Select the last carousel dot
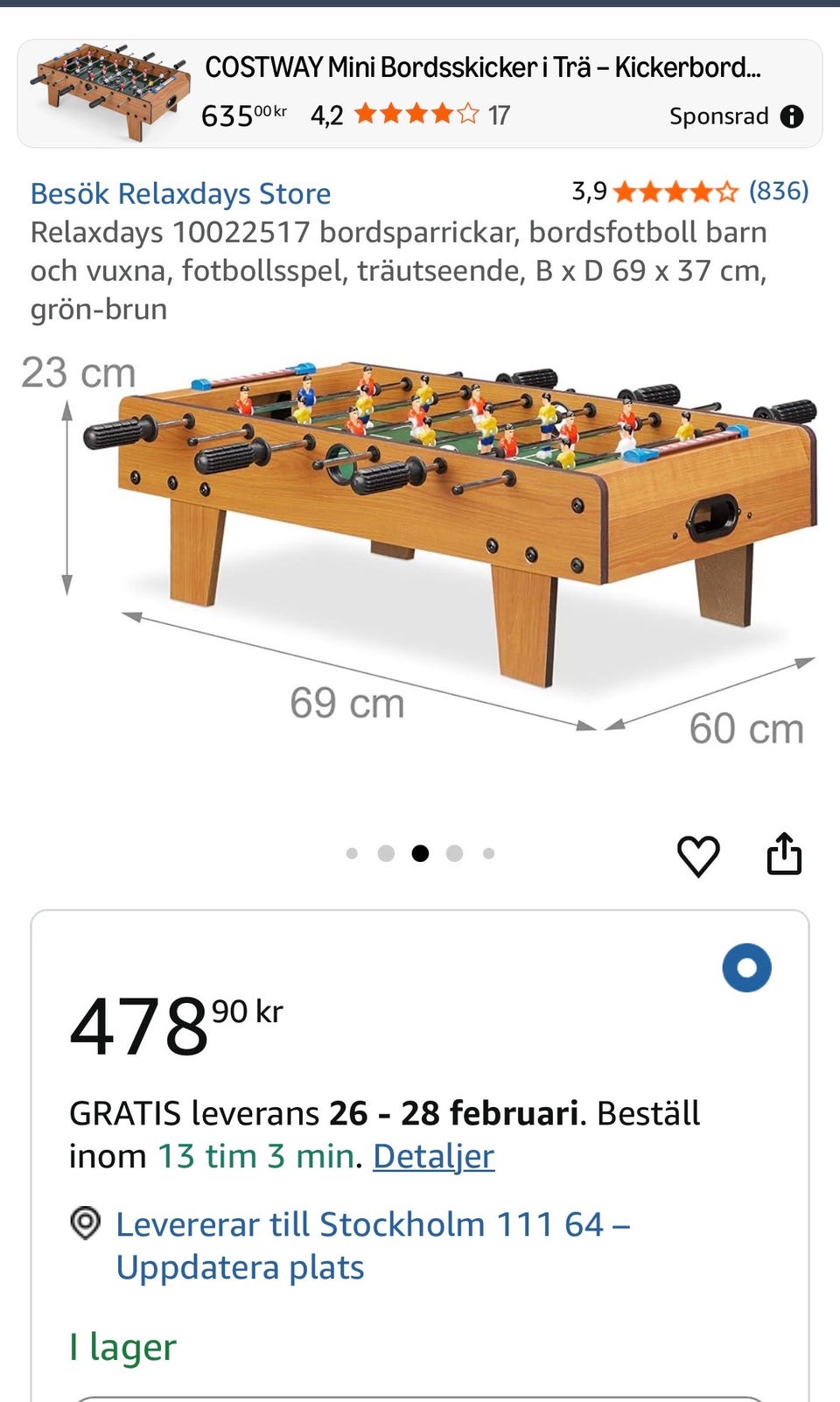Viewport: 840px width, 1402px height. (487, 853)
